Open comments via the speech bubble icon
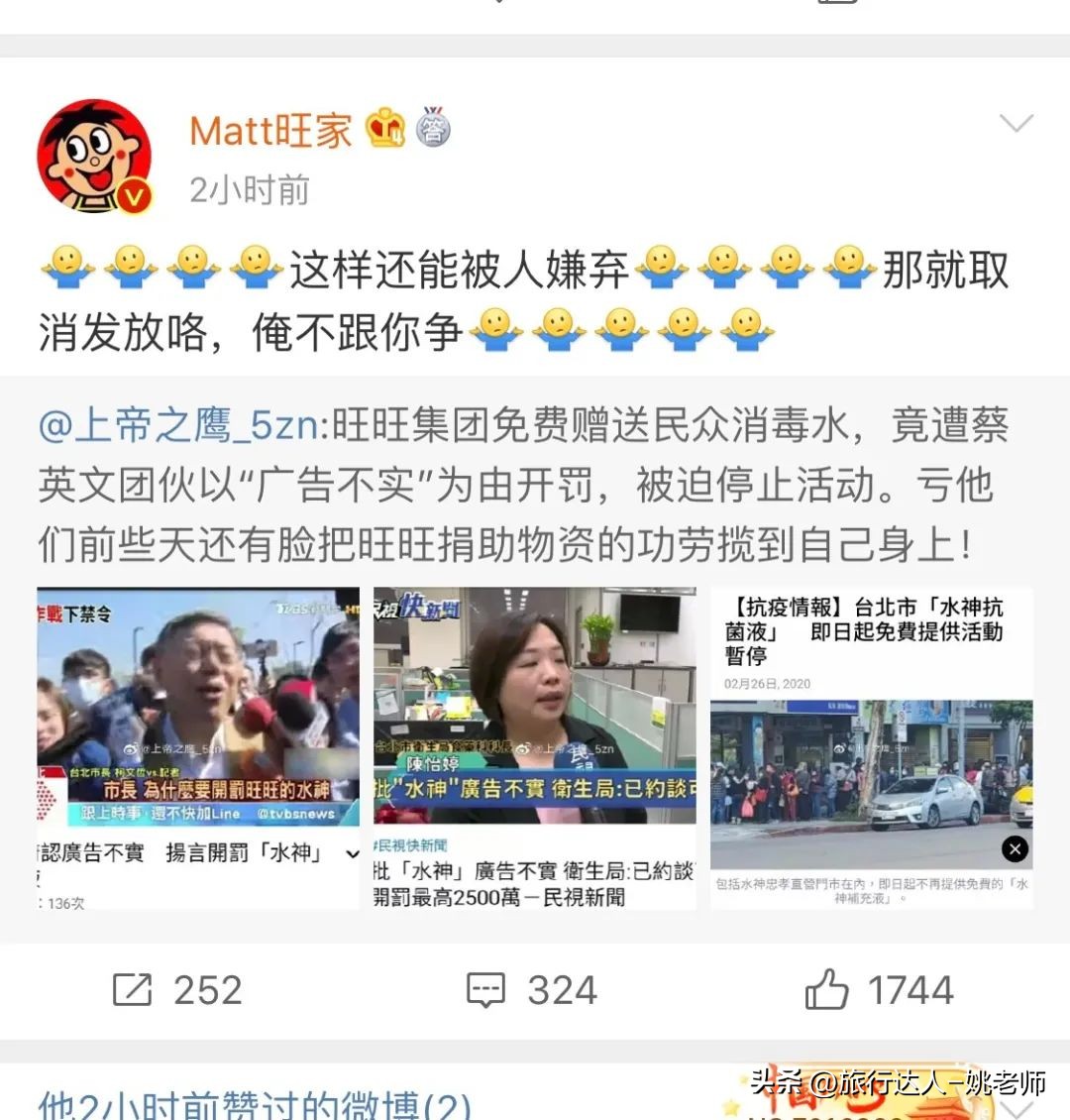This screenshot has width=1070, height=1120. point(486,988)
